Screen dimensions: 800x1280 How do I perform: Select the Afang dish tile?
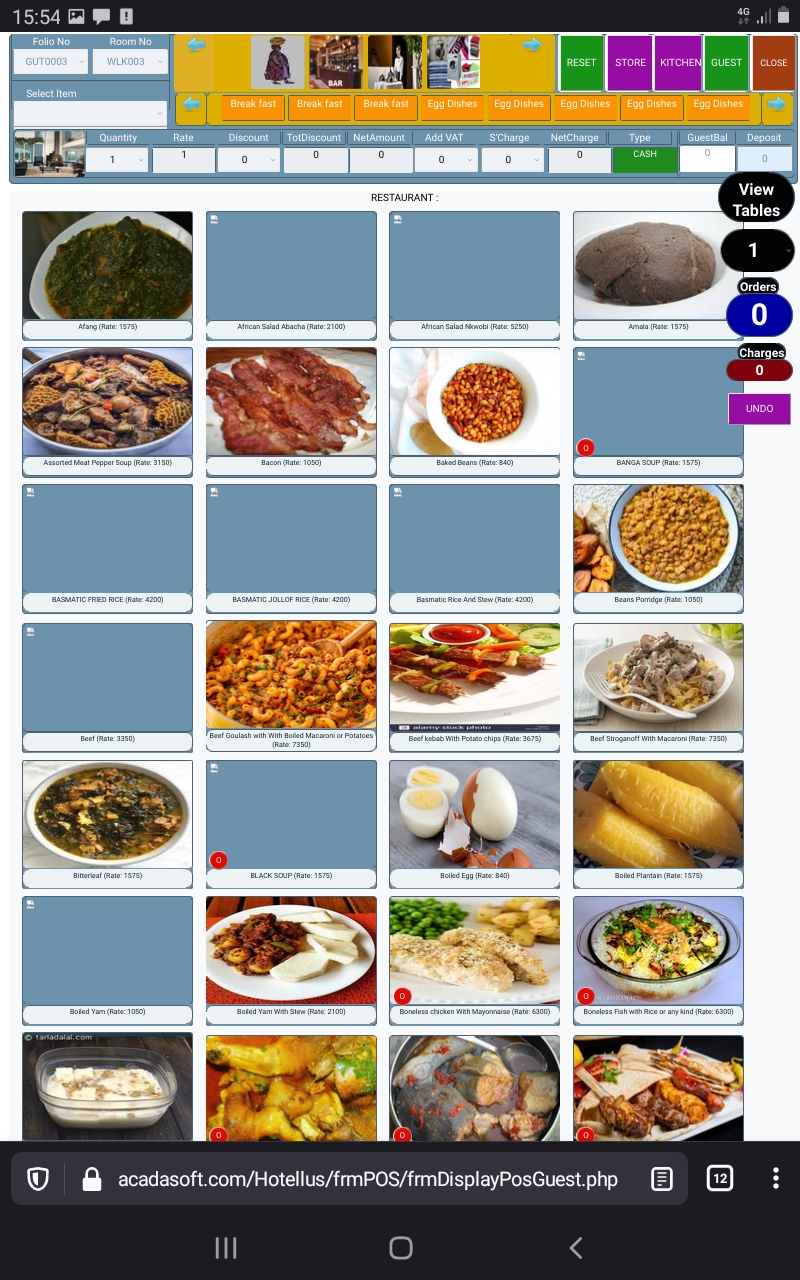point(107,266)
